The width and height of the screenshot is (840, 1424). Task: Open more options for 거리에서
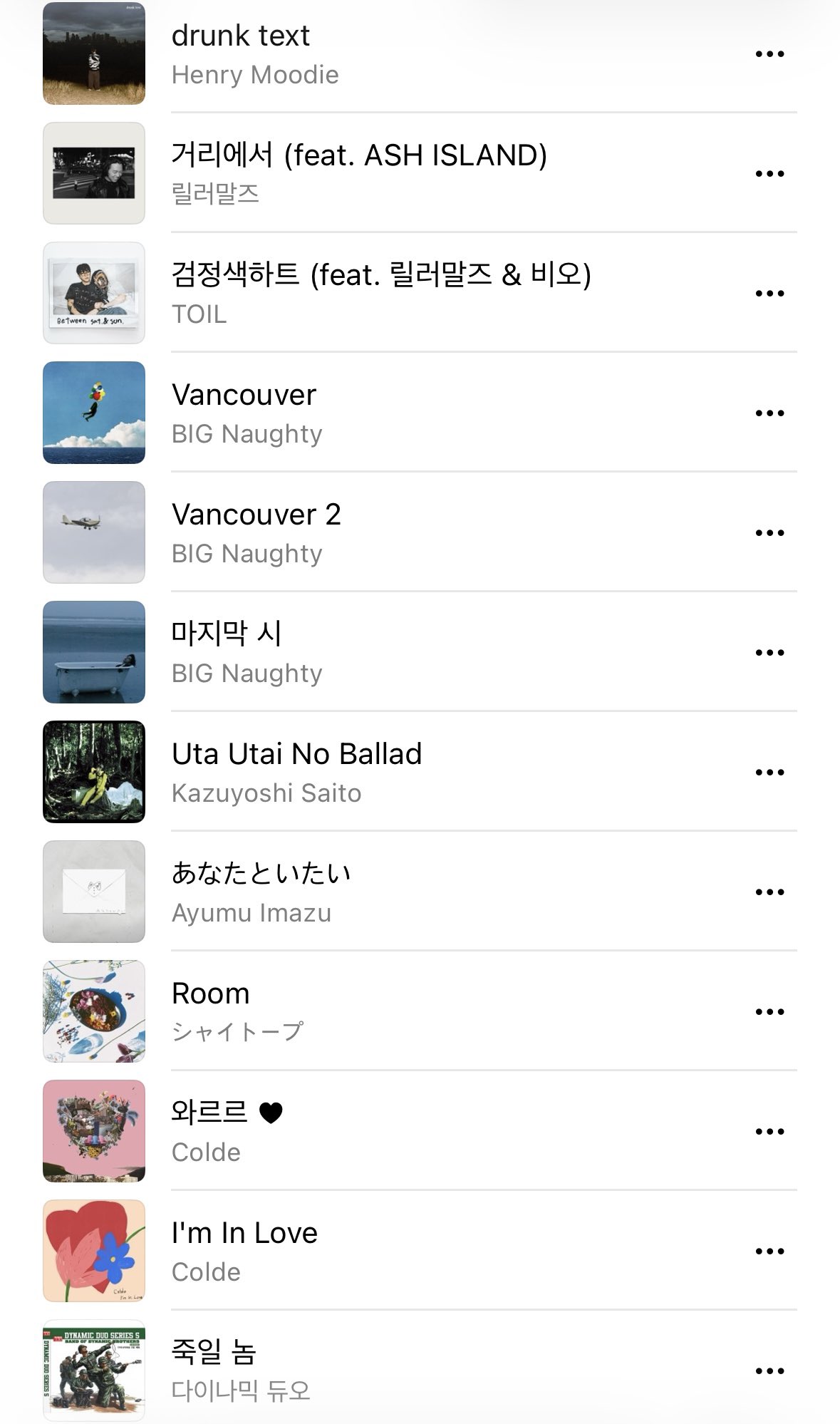(769, 174)
